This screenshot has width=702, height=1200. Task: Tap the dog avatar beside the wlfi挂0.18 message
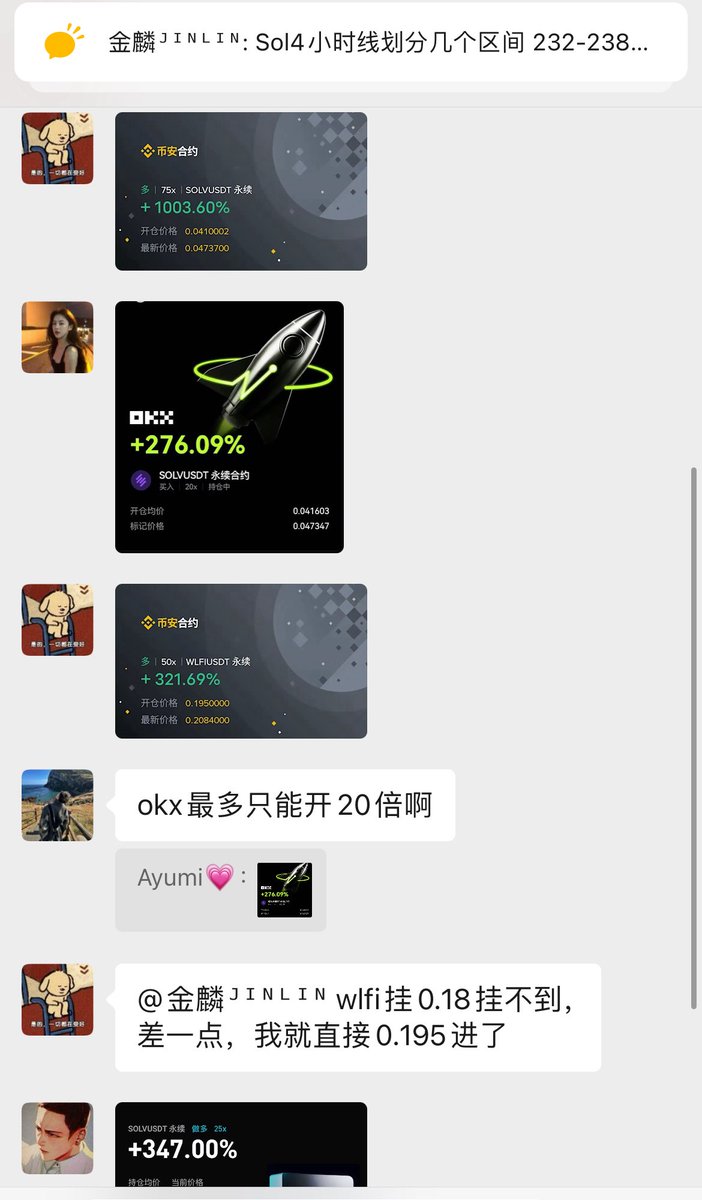click(x=58, y=1000)
